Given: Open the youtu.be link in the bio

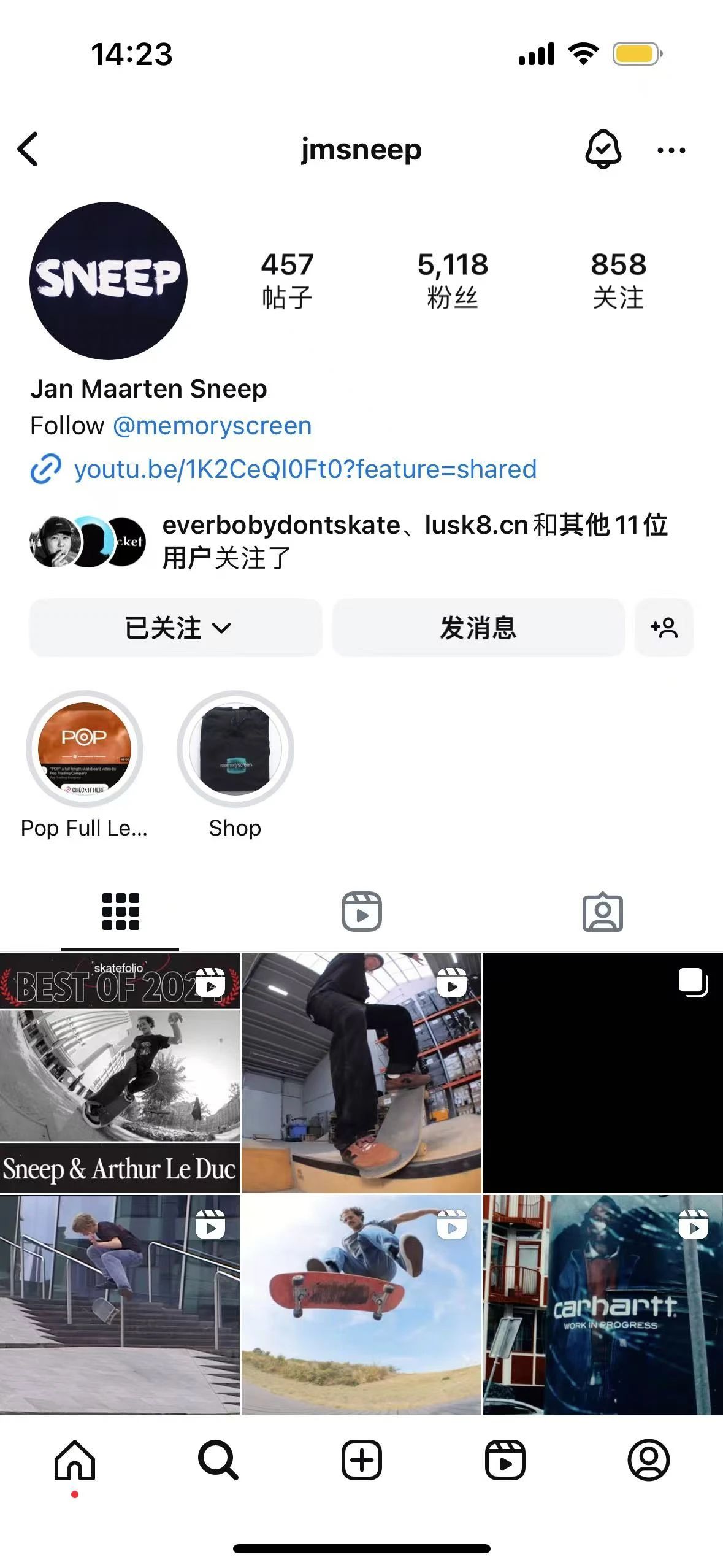Looking at the screenshot, I should click(x=305, y=469).
